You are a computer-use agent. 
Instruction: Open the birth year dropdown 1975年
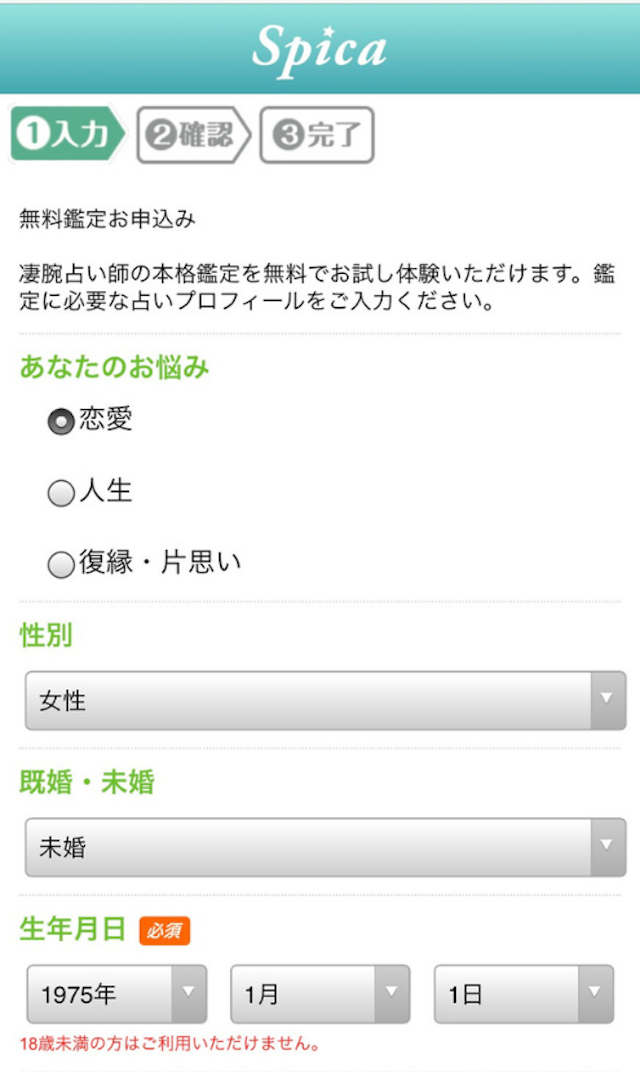coord(117,994)
